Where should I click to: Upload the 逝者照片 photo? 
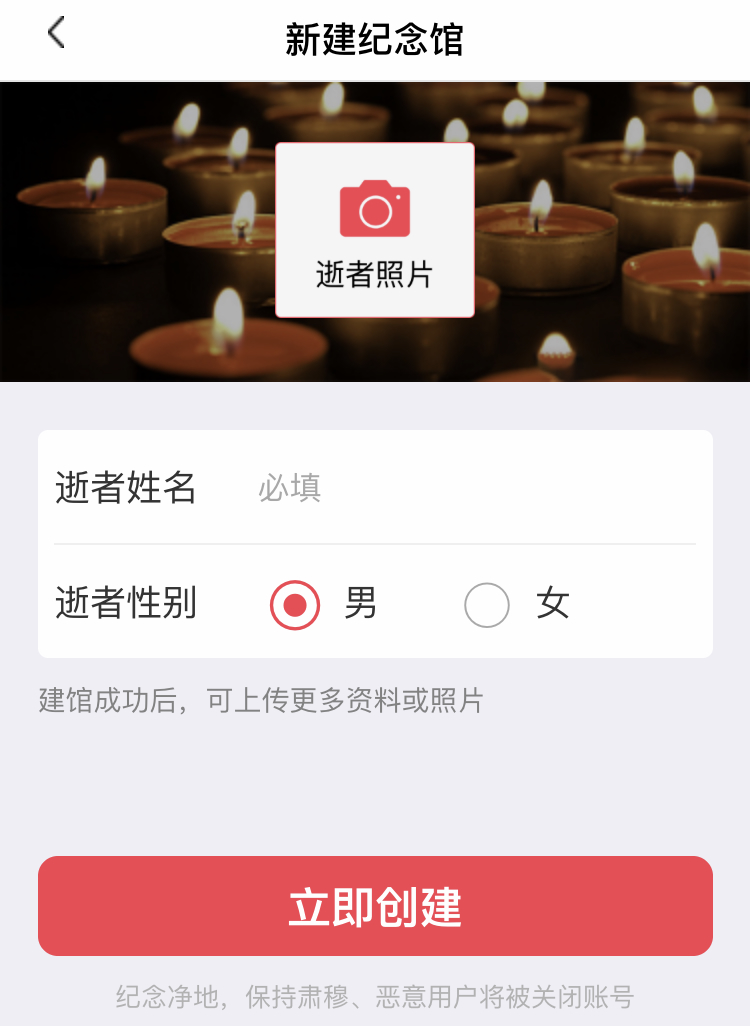(x=375, y=230)
